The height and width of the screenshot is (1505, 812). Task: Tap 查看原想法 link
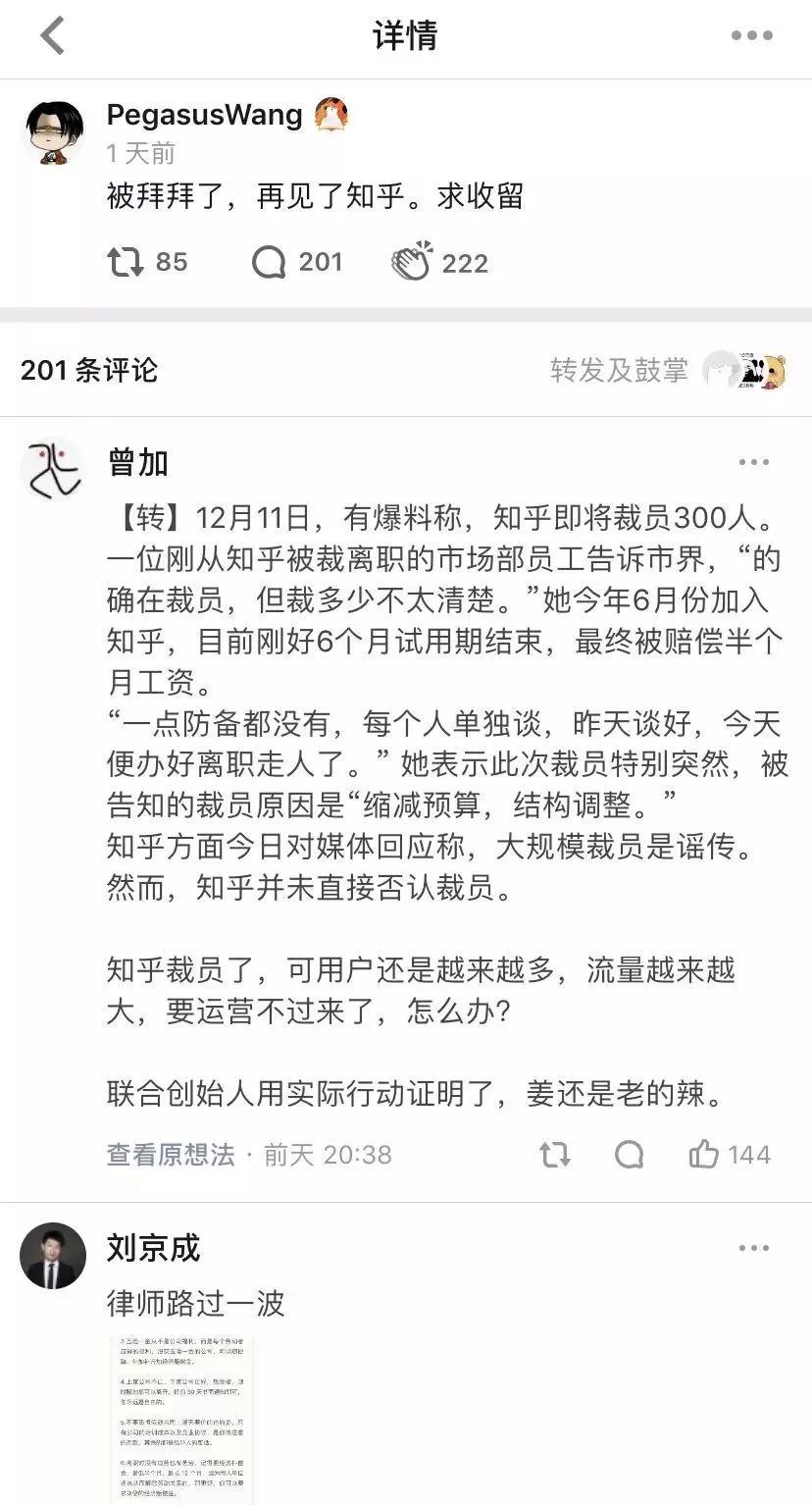[171, 1155]
